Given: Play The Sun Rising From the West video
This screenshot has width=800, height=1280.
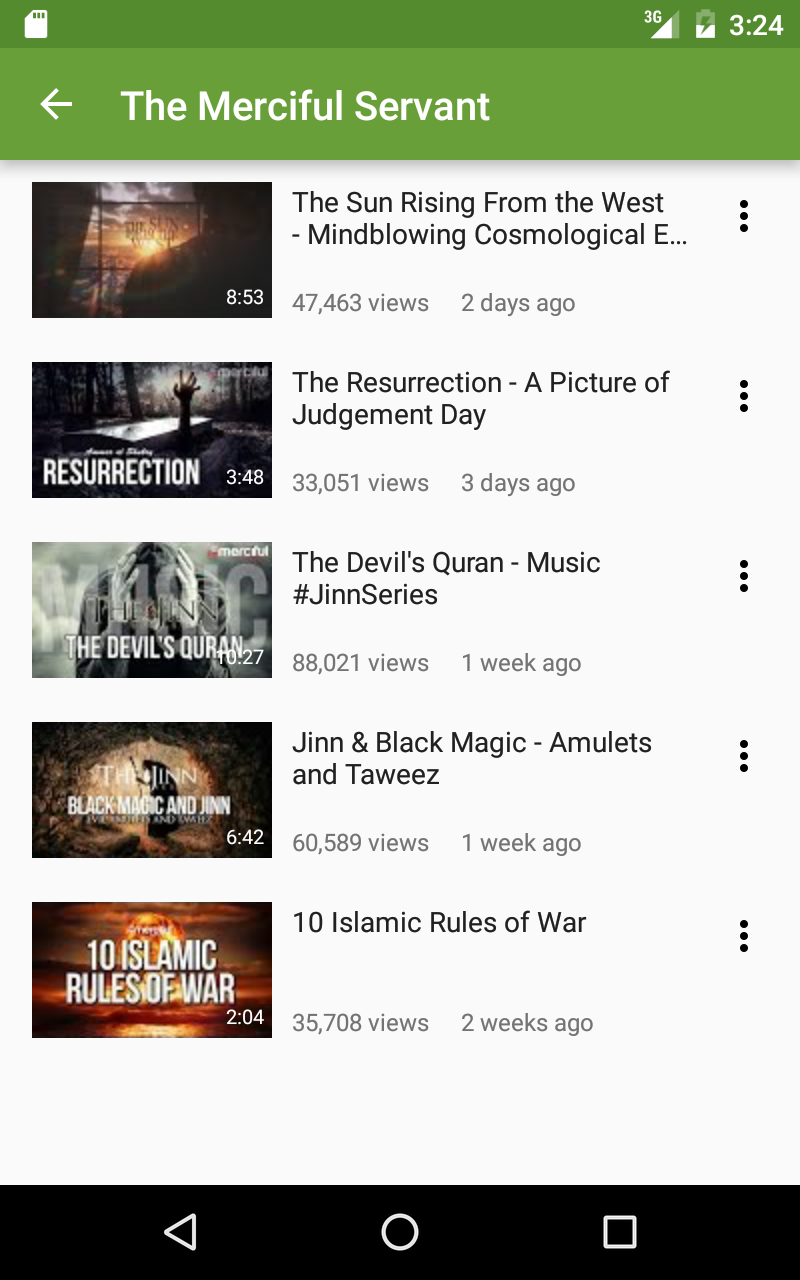Looking at the screenshot, I should point(152,250).
